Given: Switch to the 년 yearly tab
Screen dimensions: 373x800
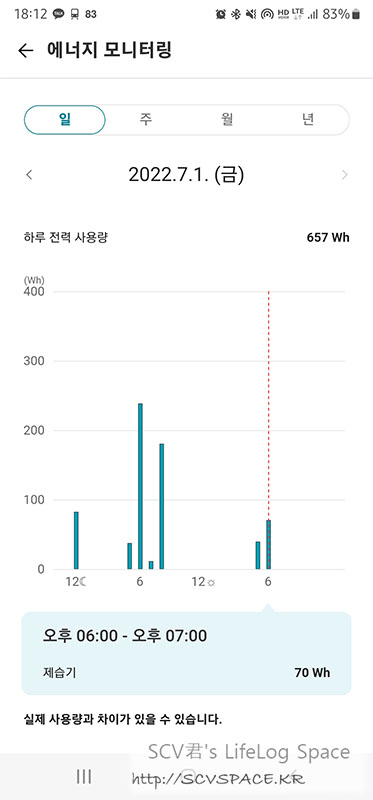Looking at the screenshot, I should point(308,120).
